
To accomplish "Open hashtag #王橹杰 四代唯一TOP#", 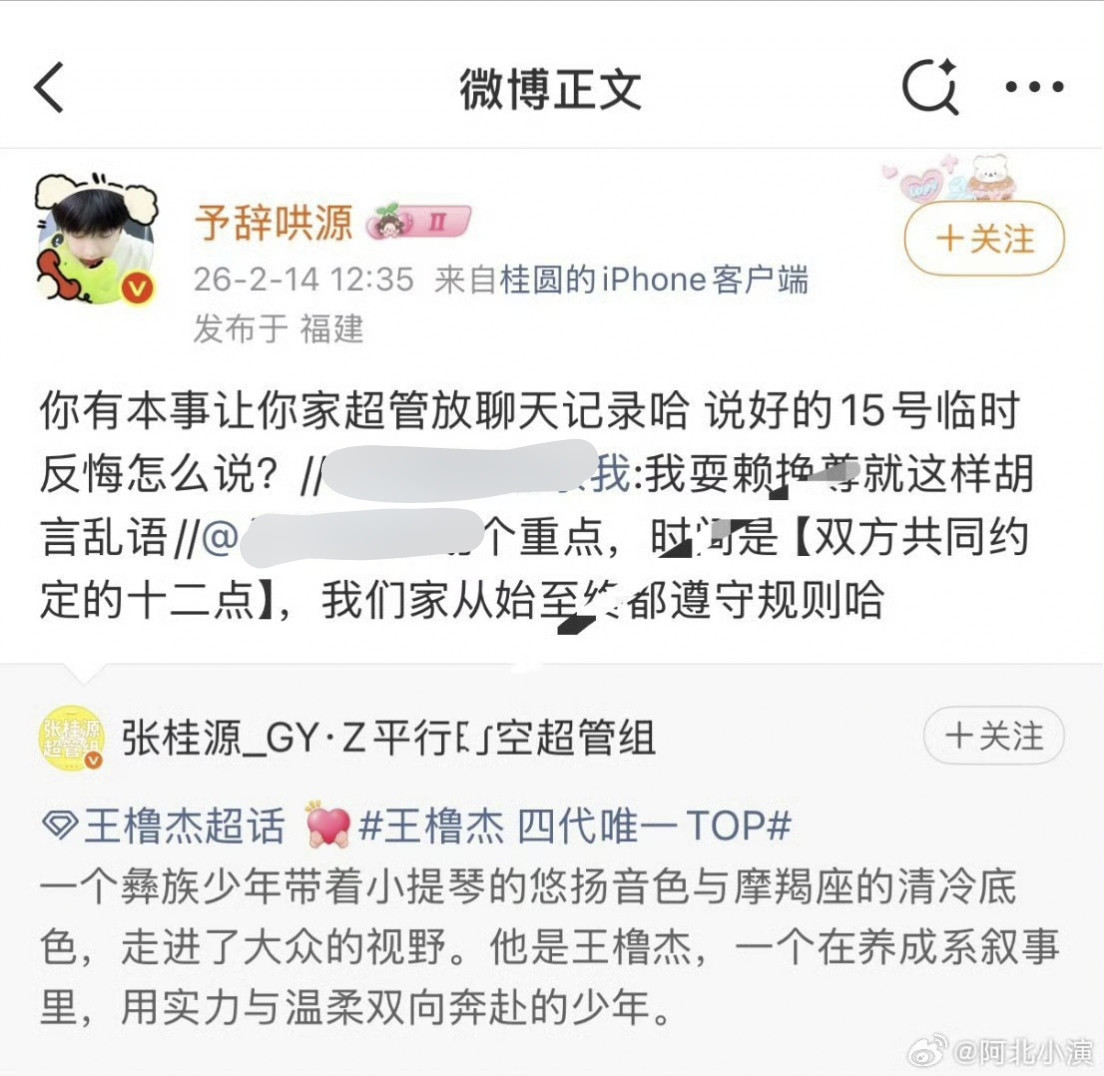I will 575,825.
